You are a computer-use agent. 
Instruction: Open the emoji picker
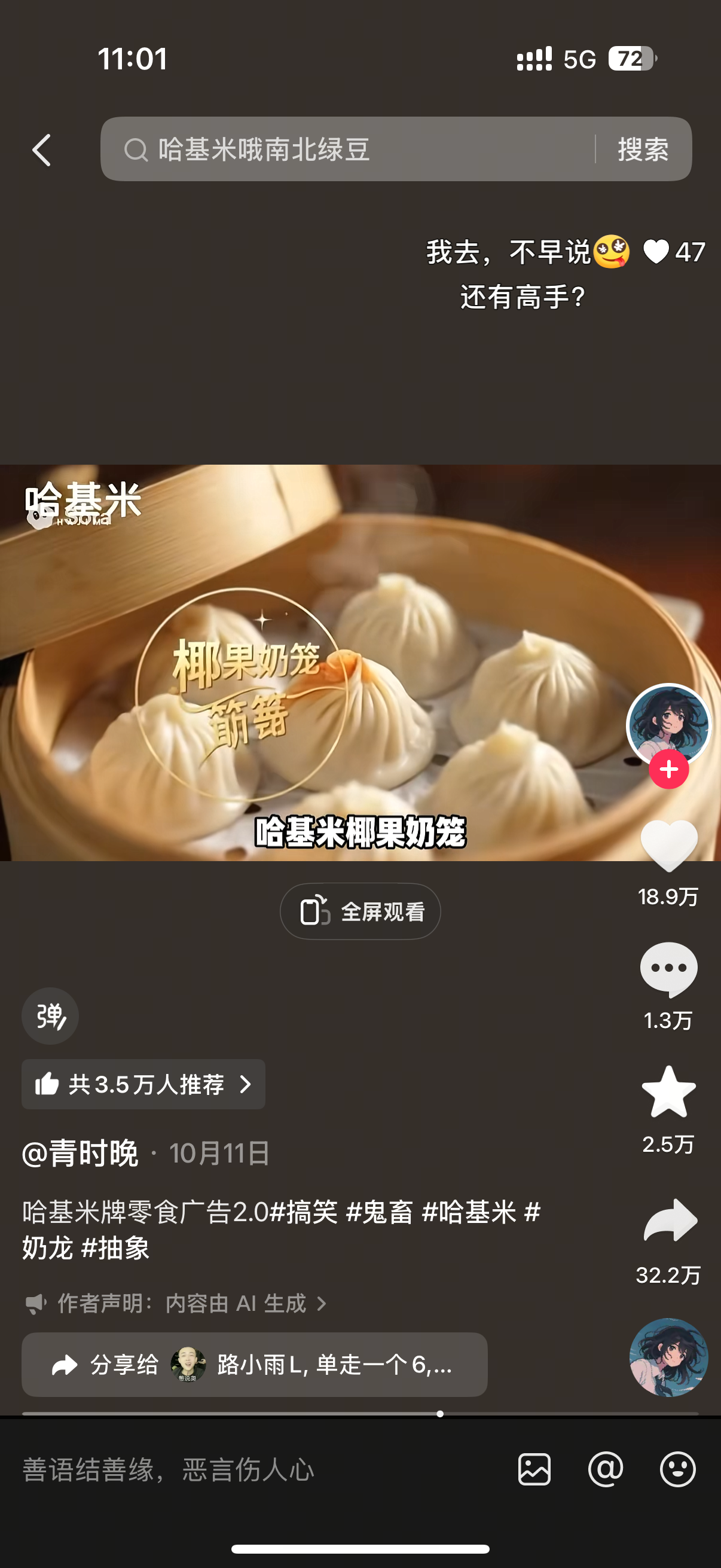point(677,1469)
